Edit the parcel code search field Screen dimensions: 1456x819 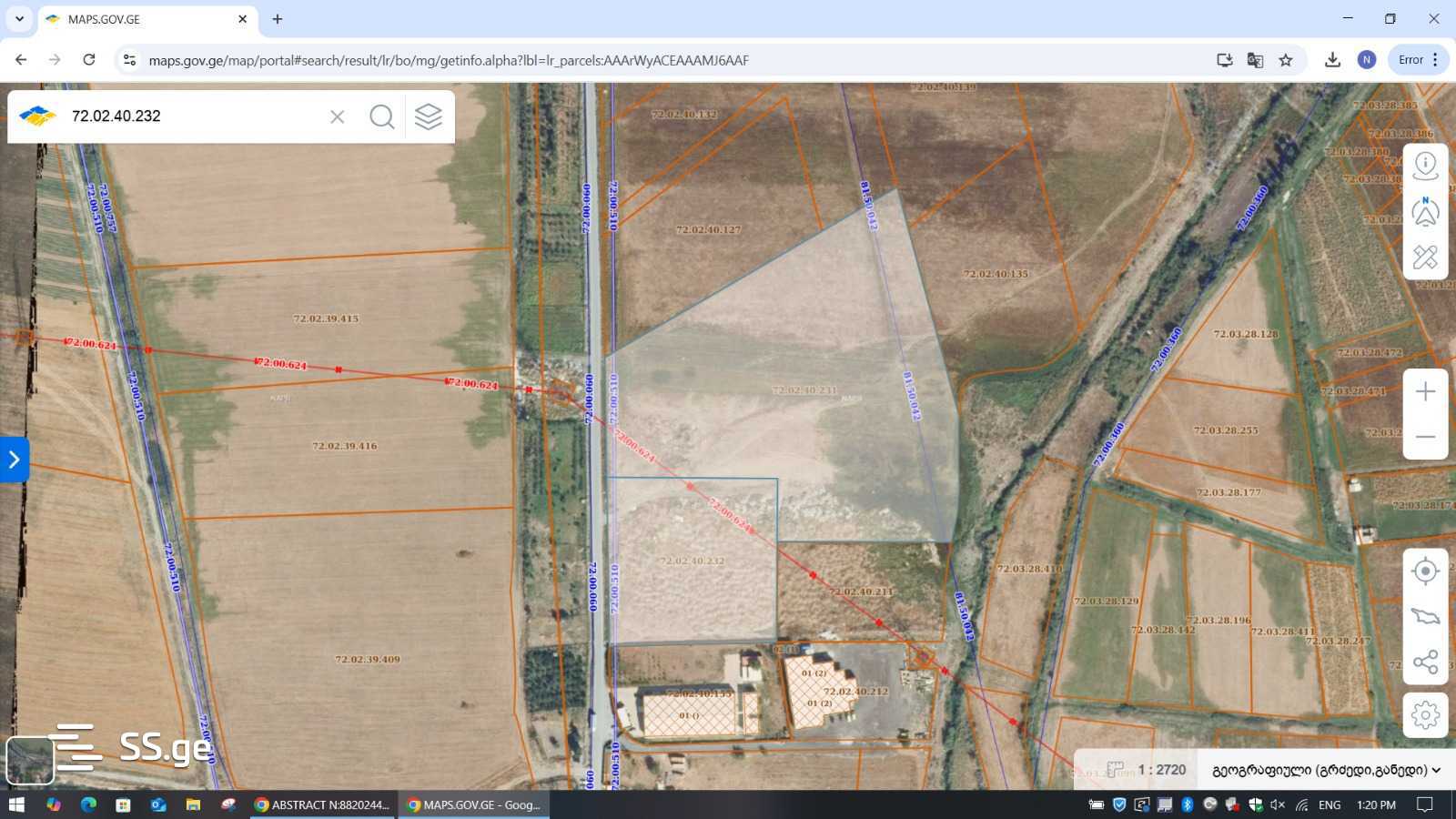191,116
